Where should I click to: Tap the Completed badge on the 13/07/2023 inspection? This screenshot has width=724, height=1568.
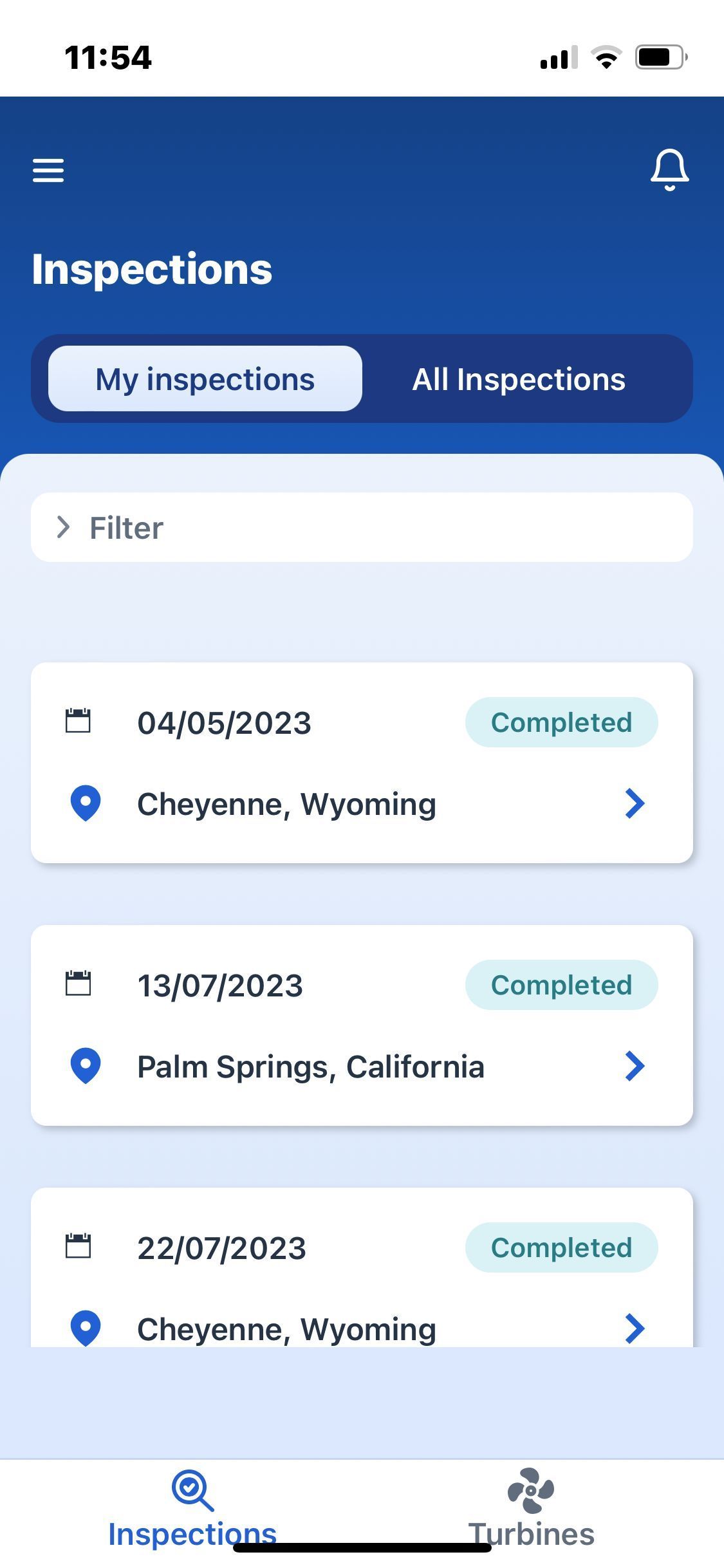click(x=561, y=984)
